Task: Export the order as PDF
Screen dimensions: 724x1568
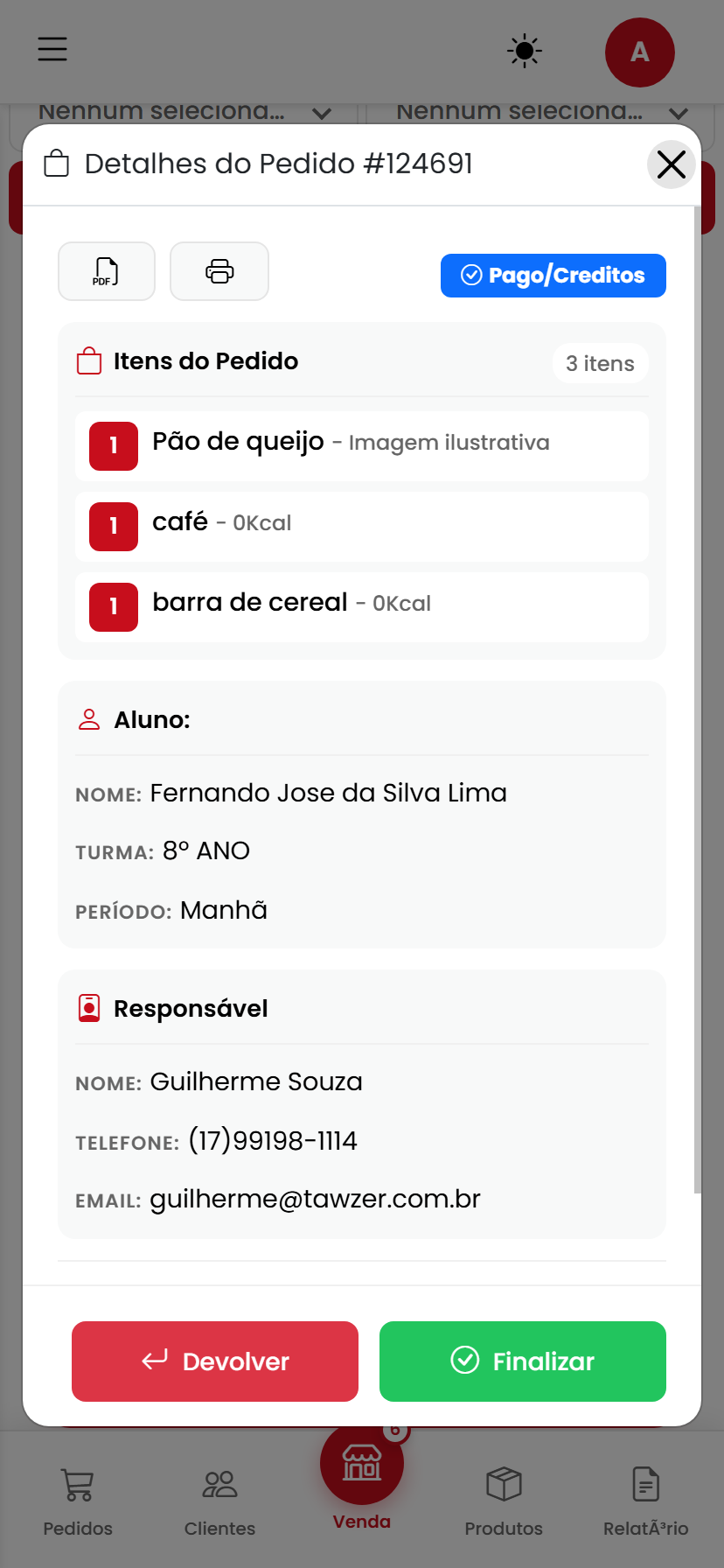Action: [x=106, y=271]
